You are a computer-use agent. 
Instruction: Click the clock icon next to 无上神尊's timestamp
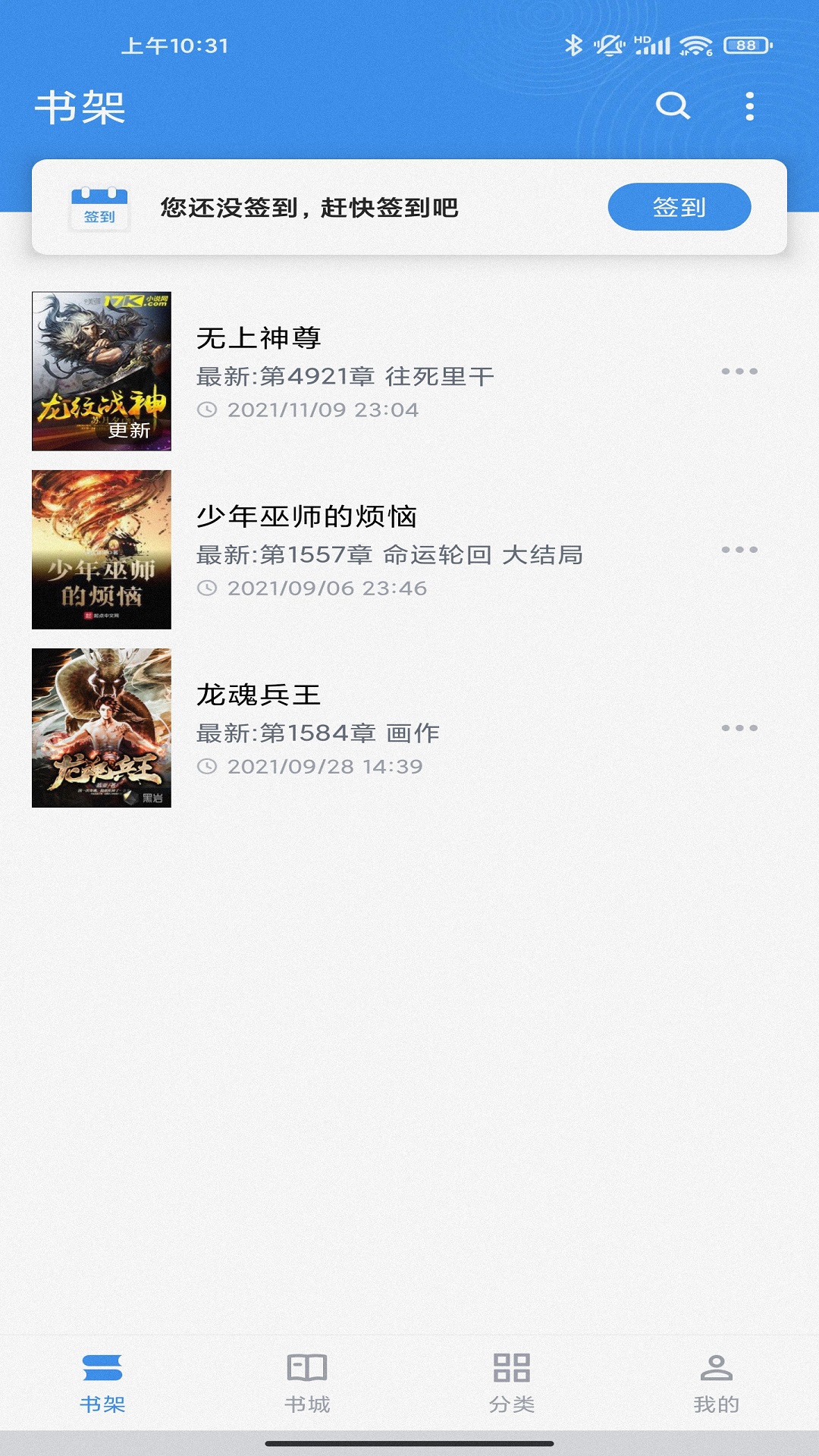pyautogui.click(x=209, y=409)
